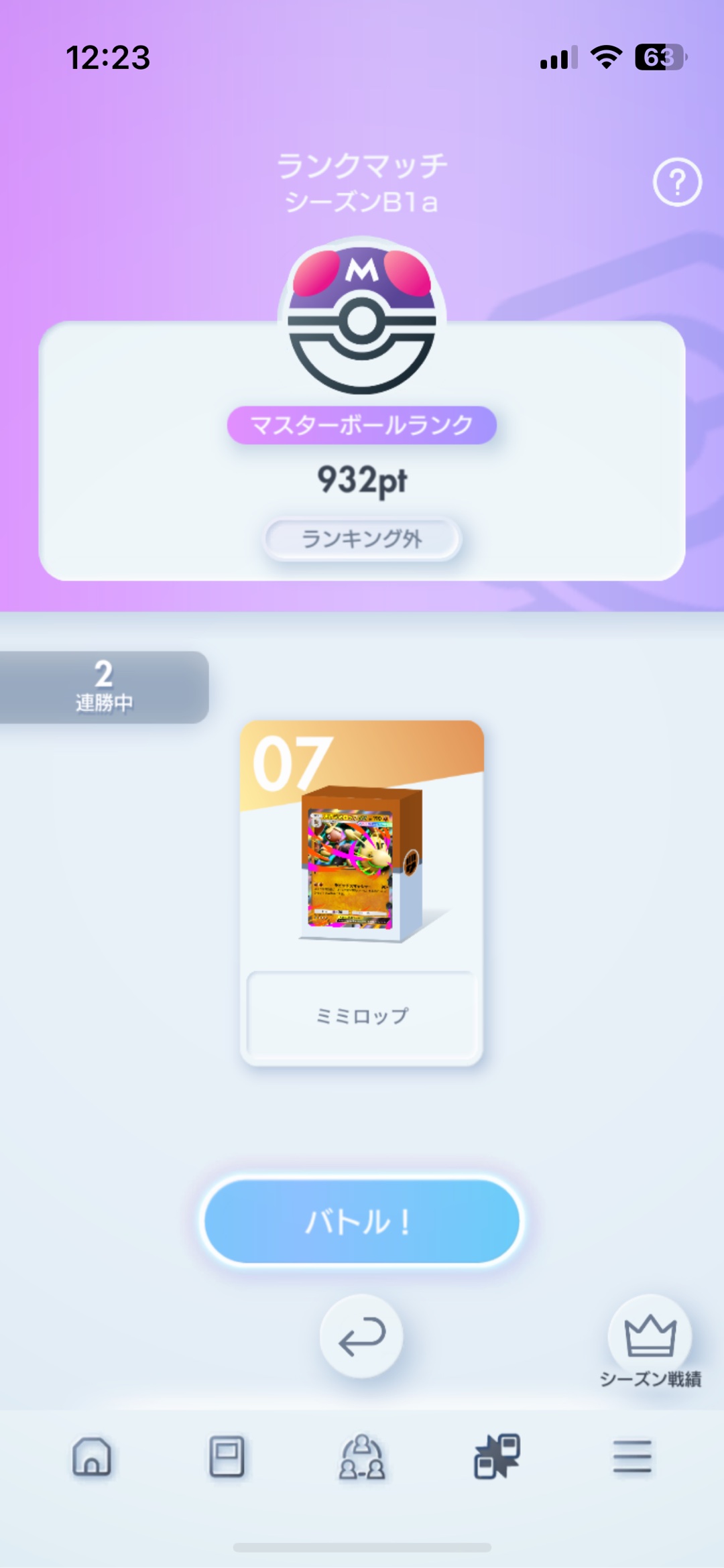Open the hamburger menu tab
Viewport: 724px width, 1568px height.
pyautogui.click(x=632, y=1457)
